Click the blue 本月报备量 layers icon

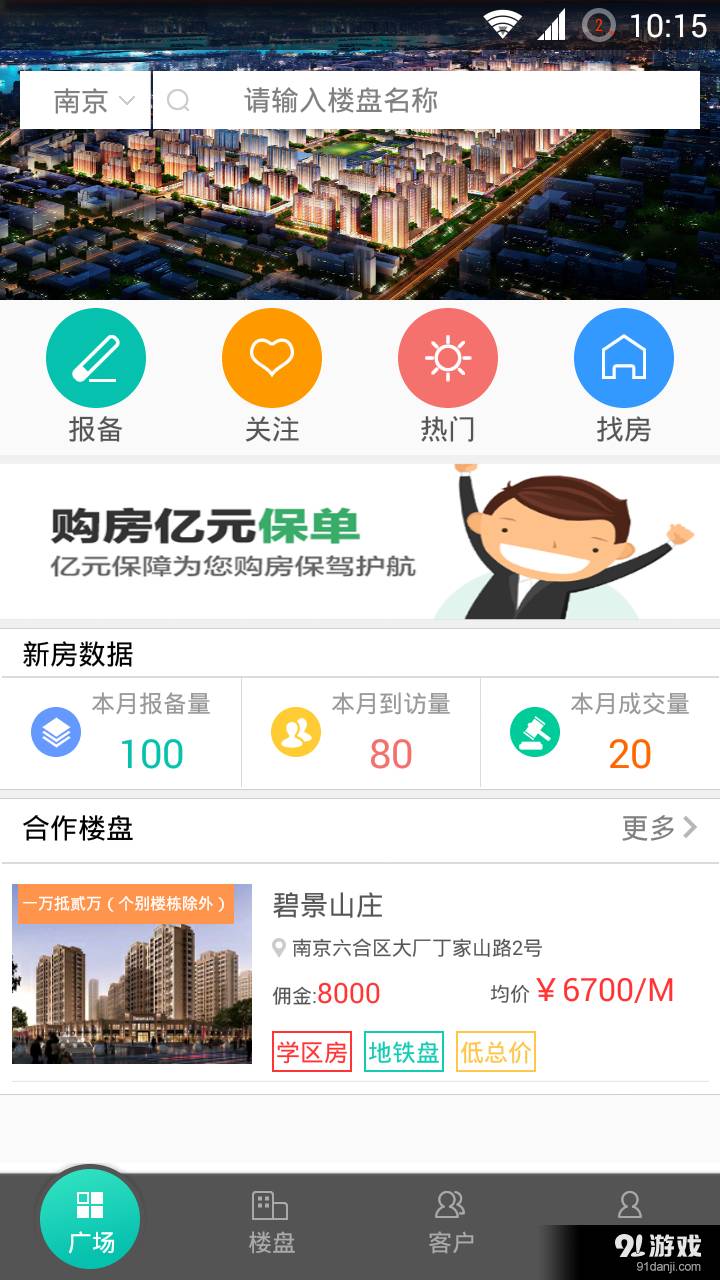point(57,732)
